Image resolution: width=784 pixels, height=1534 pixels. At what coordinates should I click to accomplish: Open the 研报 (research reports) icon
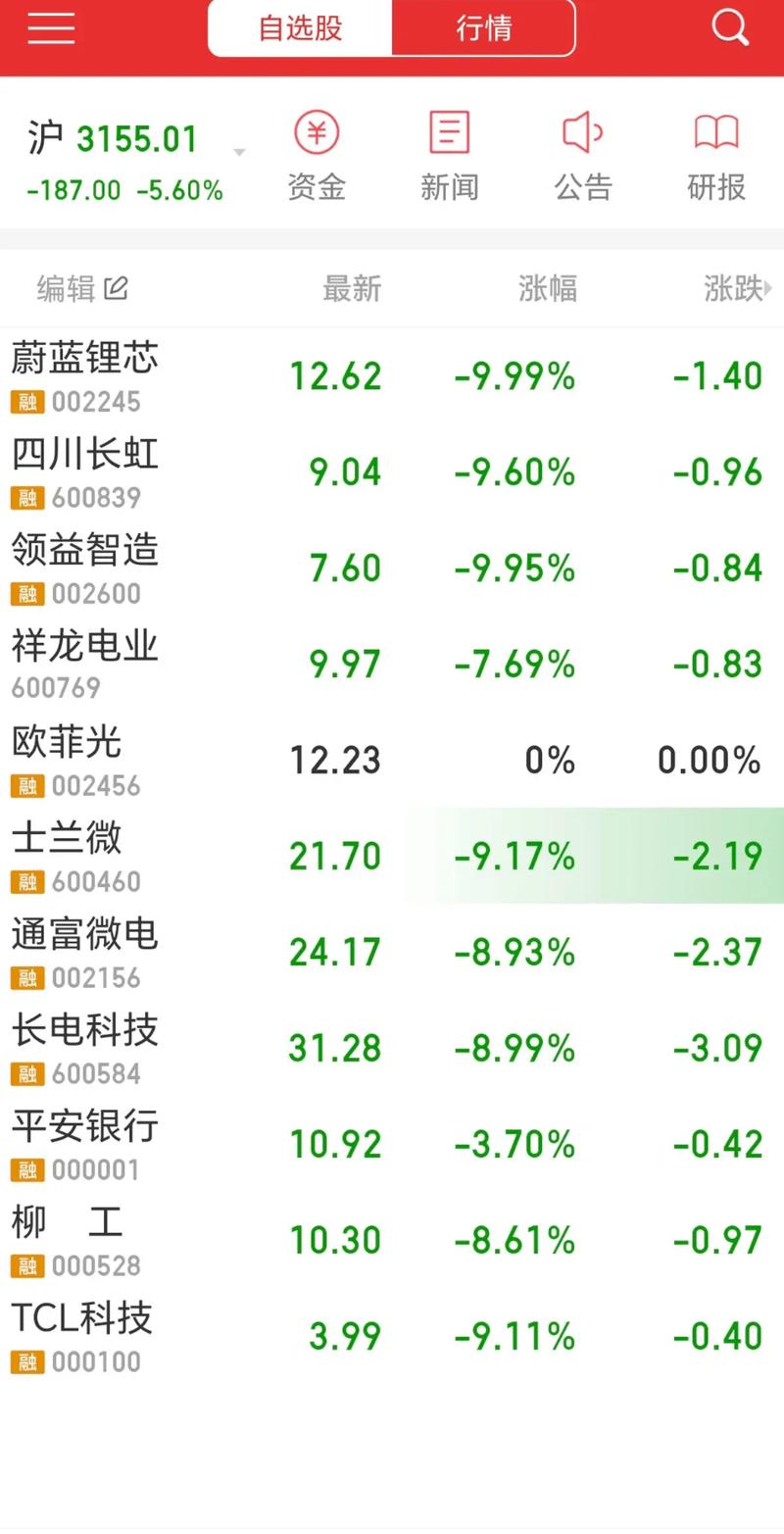[714, 157]
